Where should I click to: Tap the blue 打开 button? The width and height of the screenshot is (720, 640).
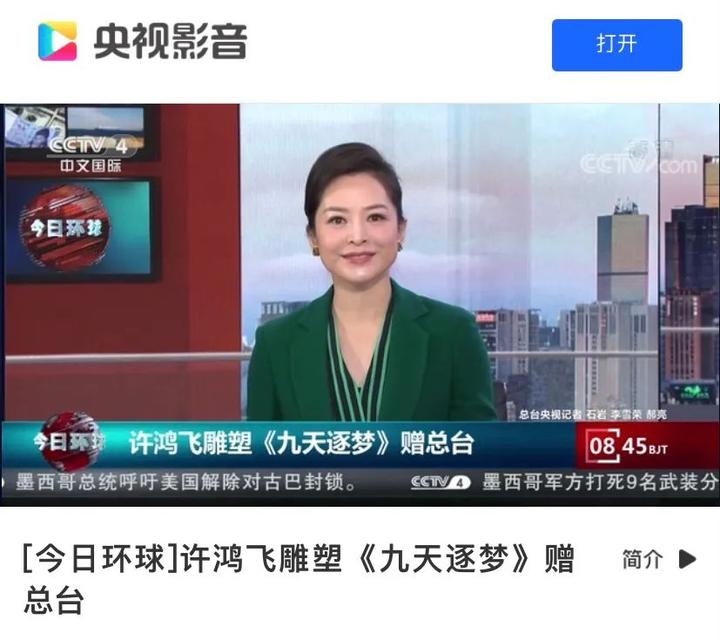[616, 44]
